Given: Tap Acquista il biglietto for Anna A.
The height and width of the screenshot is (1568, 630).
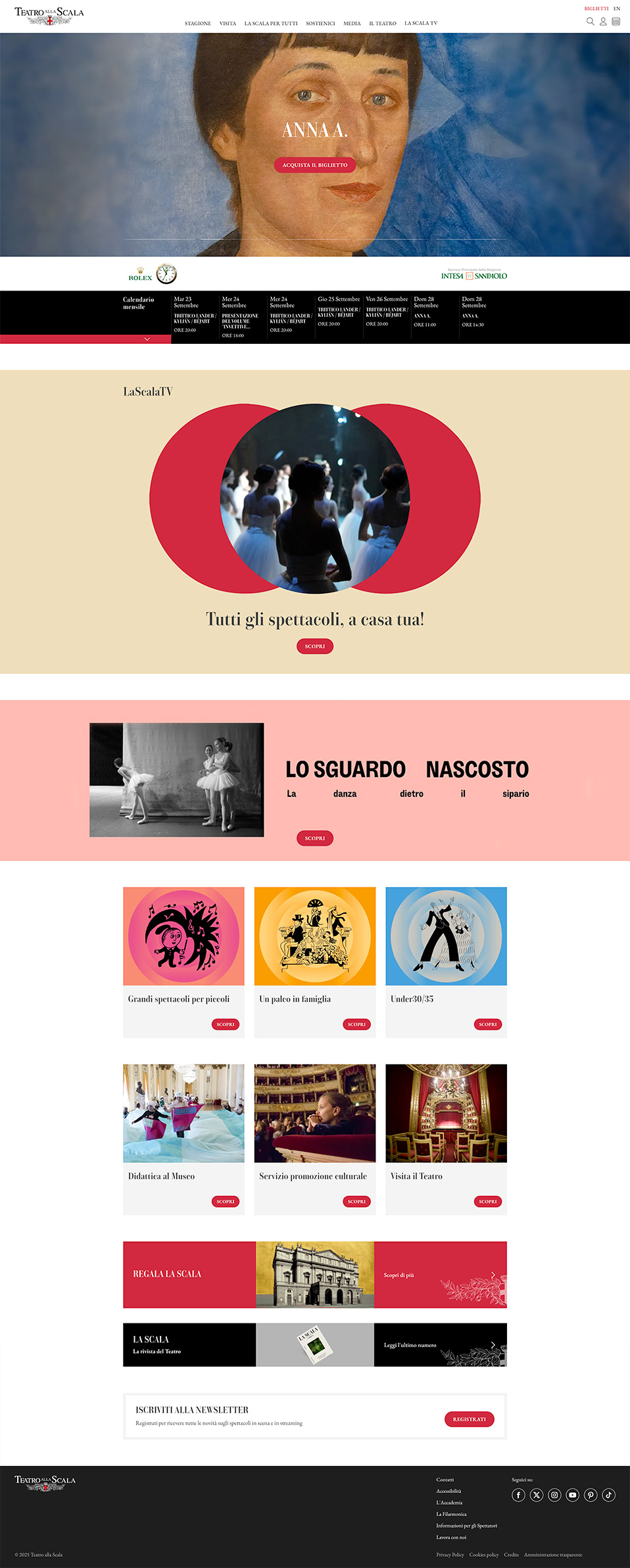Looking at the screenshot, I should [x=314, y=165].
